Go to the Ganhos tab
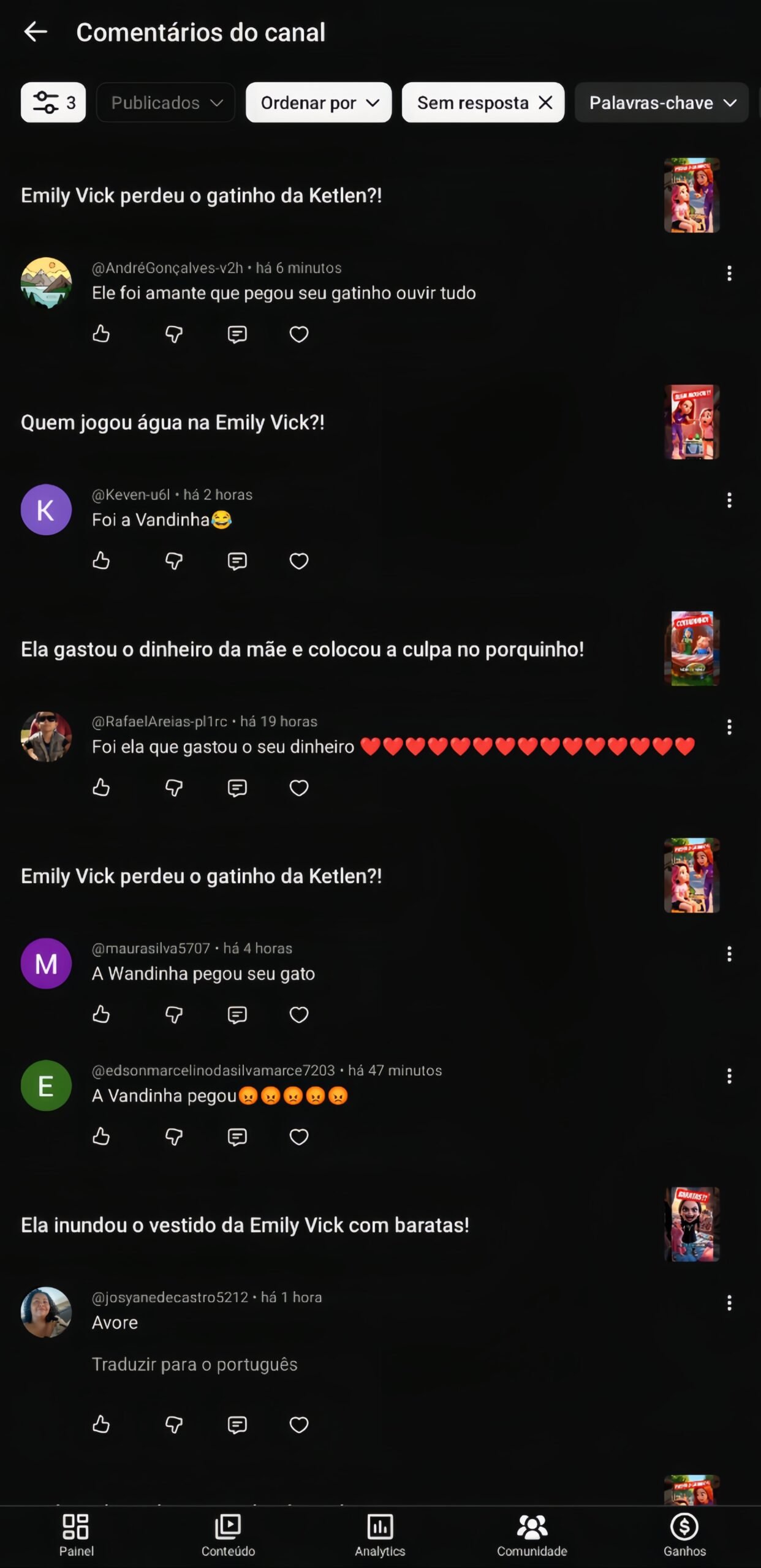The width and height of the screenshot is (761, 1568). 684,1534
